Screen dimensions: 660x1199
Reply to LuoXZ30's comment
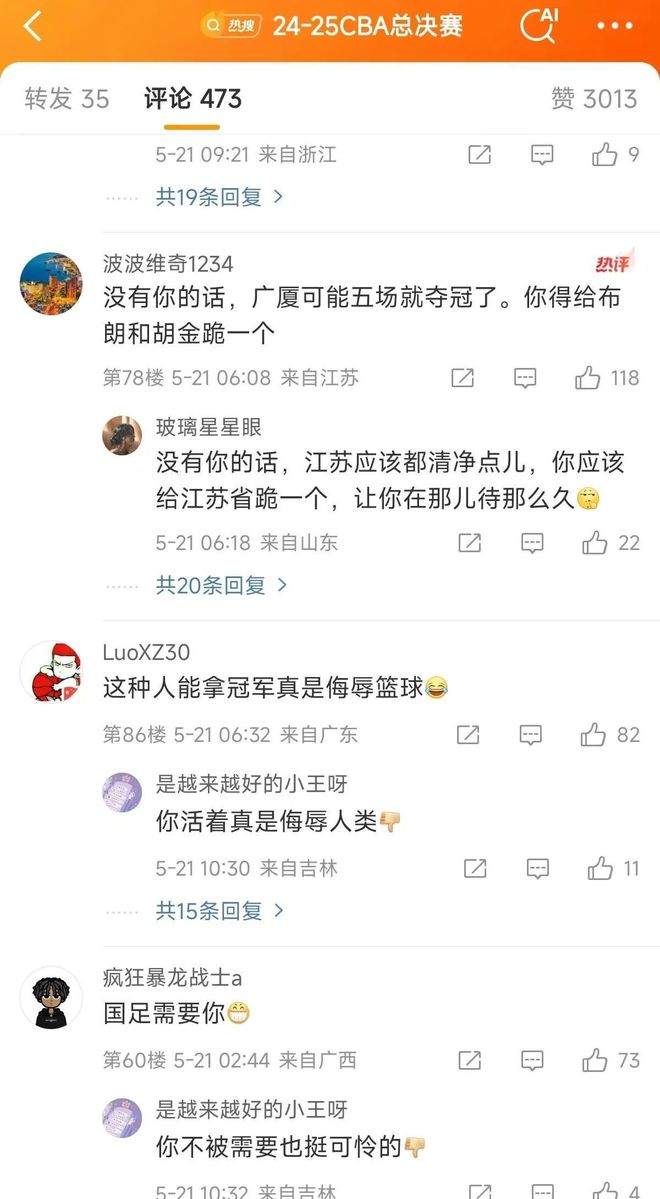point(530,735)
